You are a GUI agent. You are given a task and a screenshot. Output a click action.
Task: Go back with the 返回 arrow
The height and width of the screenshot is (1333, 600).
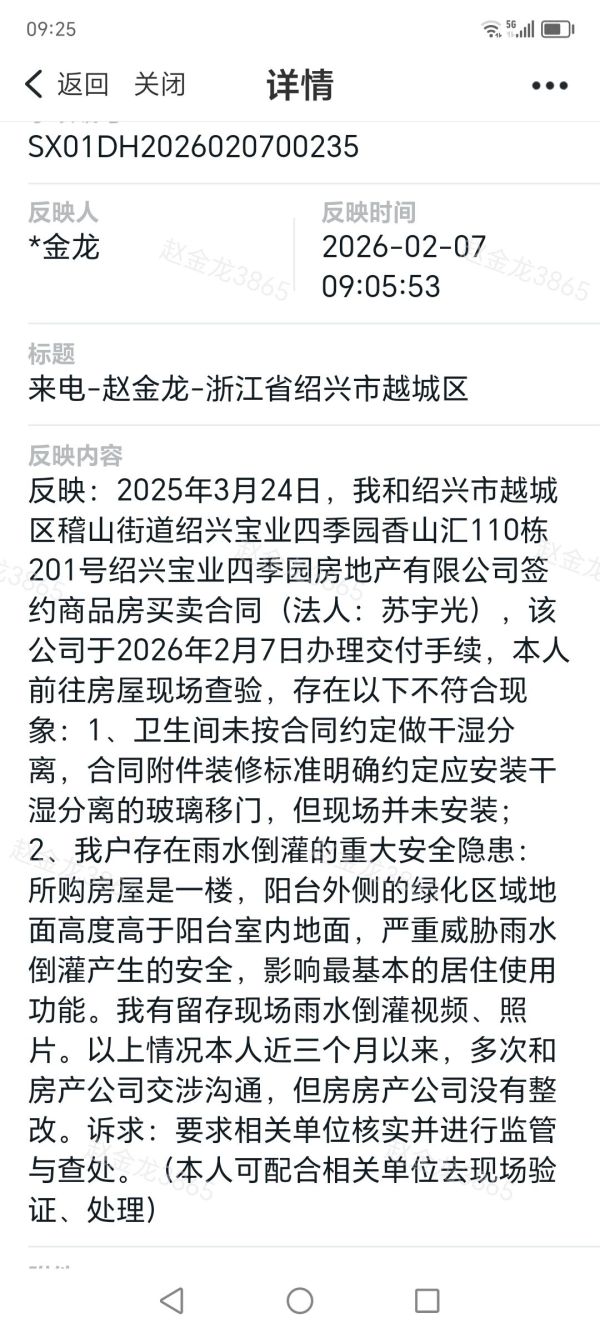point(64,85)
